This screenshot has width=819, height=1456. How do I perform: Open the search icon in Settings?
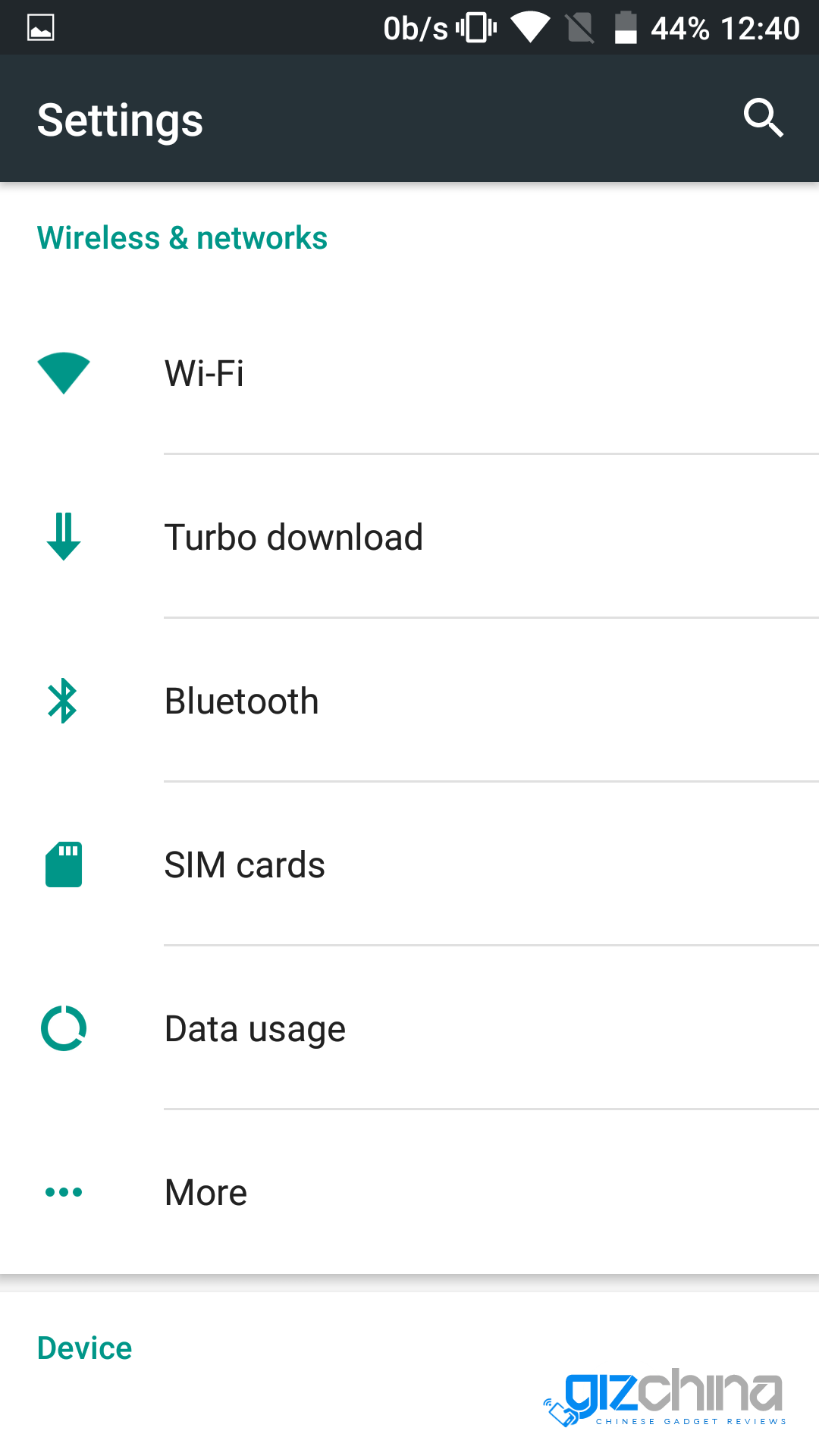click(x=763, y=118)
